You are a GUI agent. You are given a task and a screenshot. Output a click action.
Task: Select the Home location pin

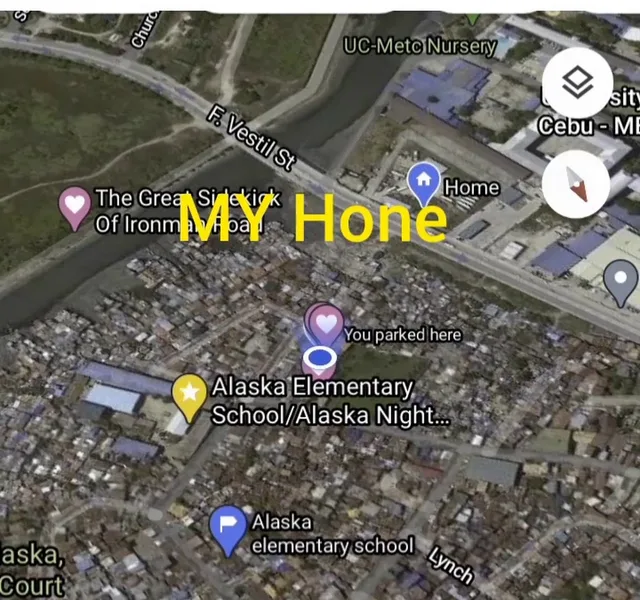point(424,183)
